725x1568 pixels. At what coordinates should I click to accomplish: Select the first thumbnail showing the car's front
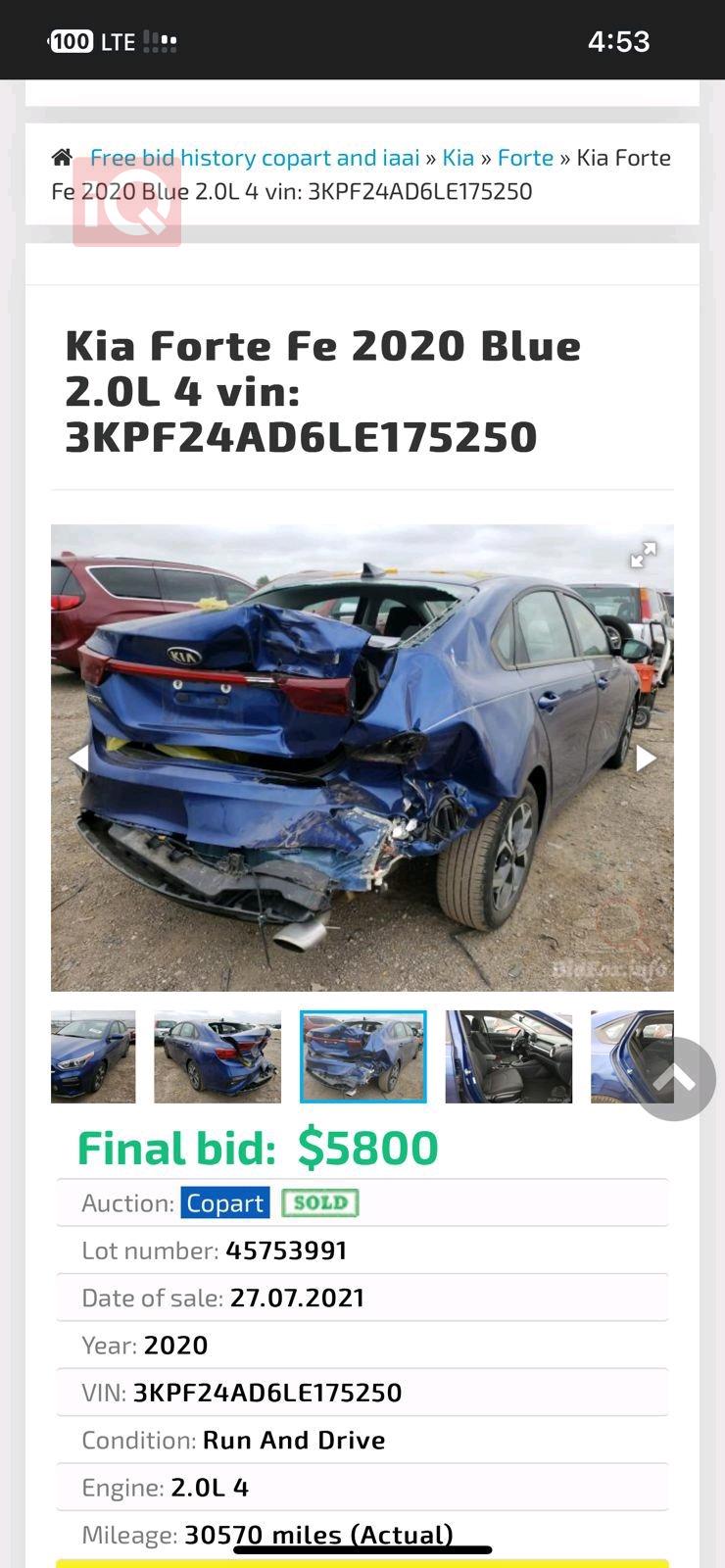click(x=93, y=1056)
